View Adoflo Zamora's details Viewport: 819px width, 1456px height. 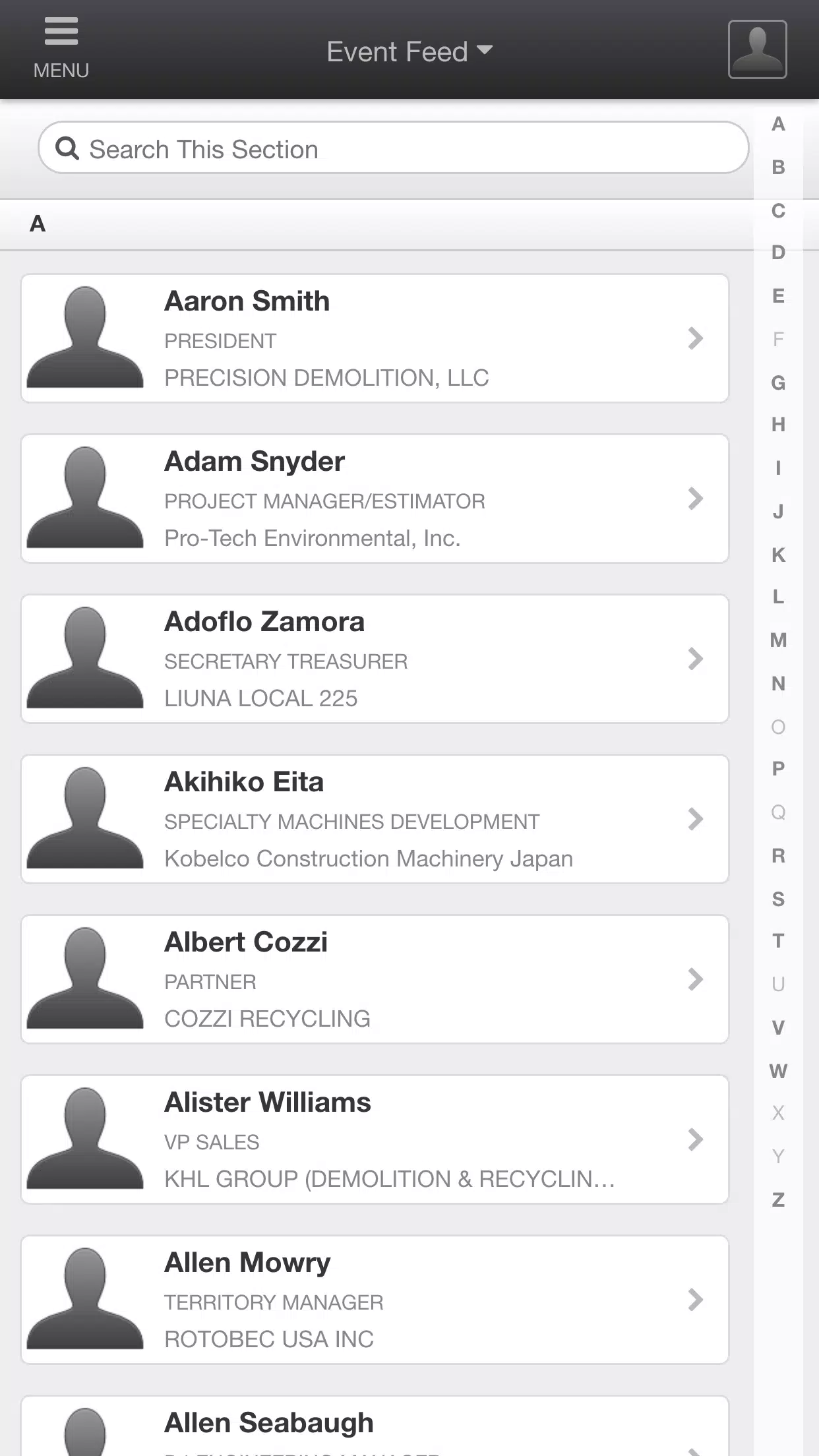[375, 659]
